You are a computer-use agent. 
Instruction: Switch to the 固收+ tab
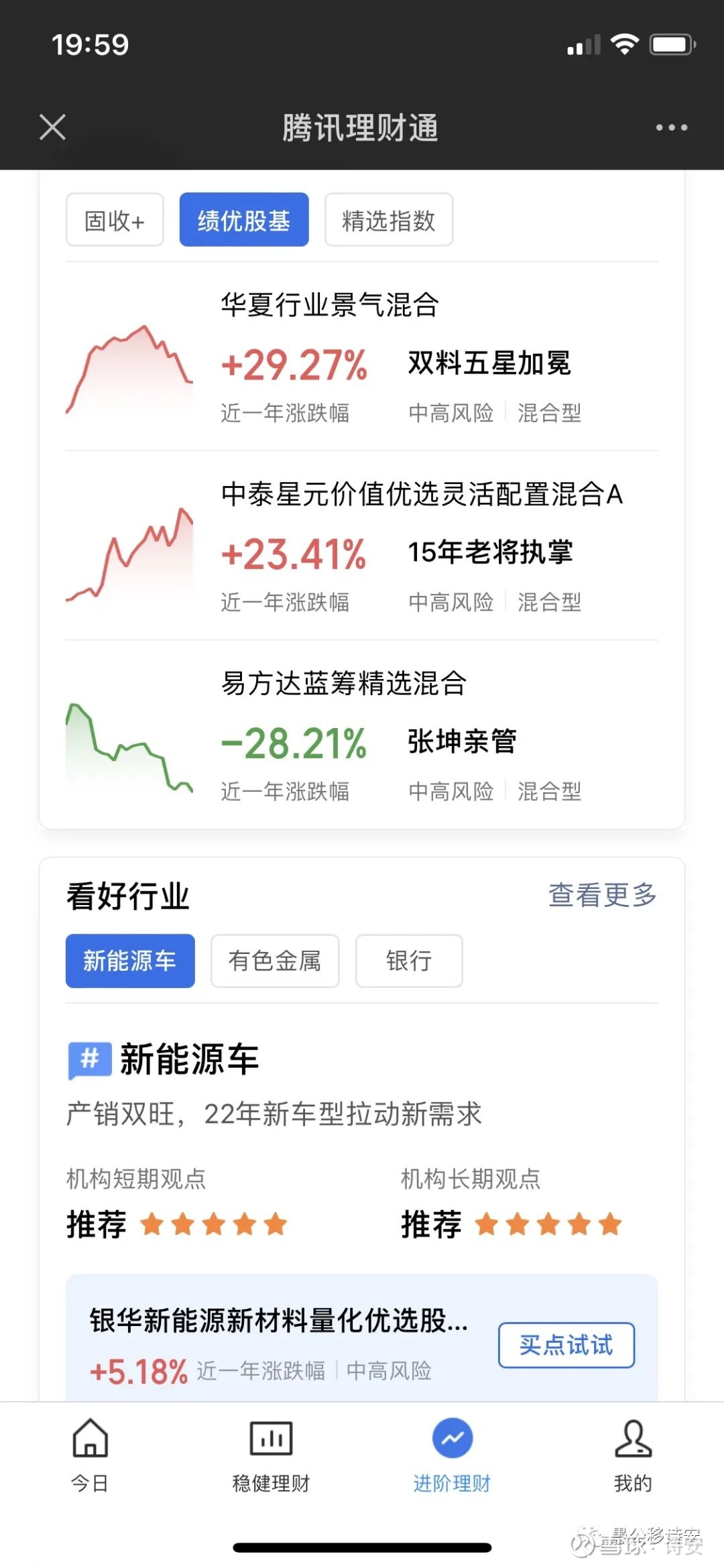pos(114,219)
